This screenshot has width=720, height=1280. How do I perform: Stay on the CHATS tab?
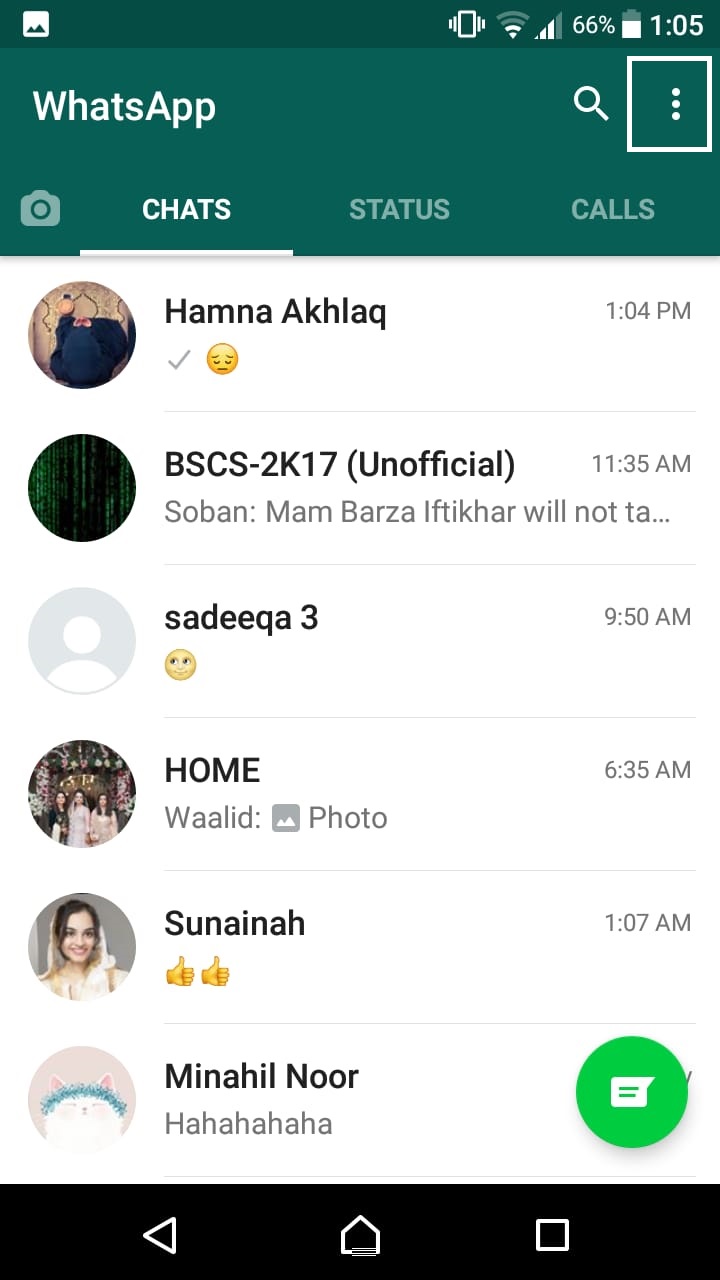[x=185, y=209]
